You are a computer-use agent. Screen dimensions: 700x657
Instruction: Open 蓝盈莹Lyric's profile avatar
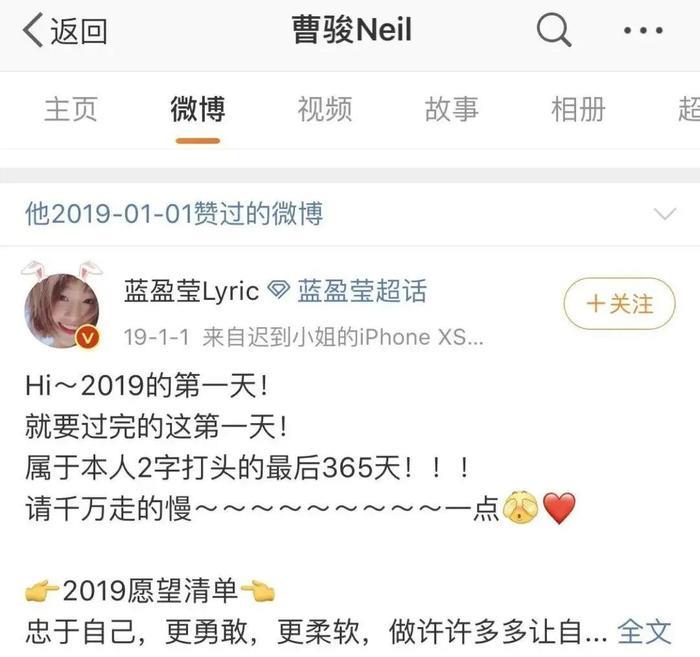[62, 310]
